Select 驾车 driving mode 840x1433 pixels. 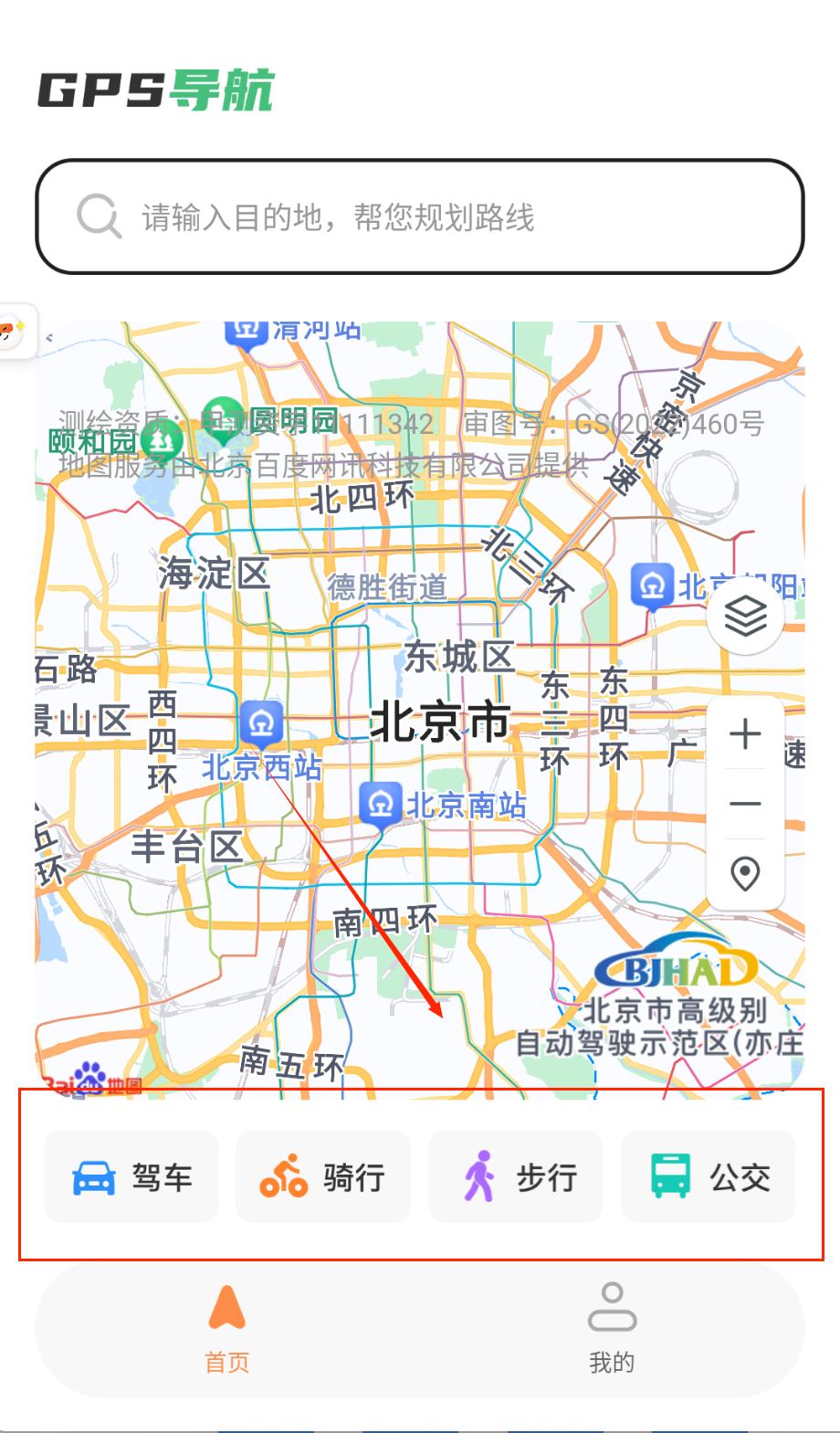(131, 1177)
